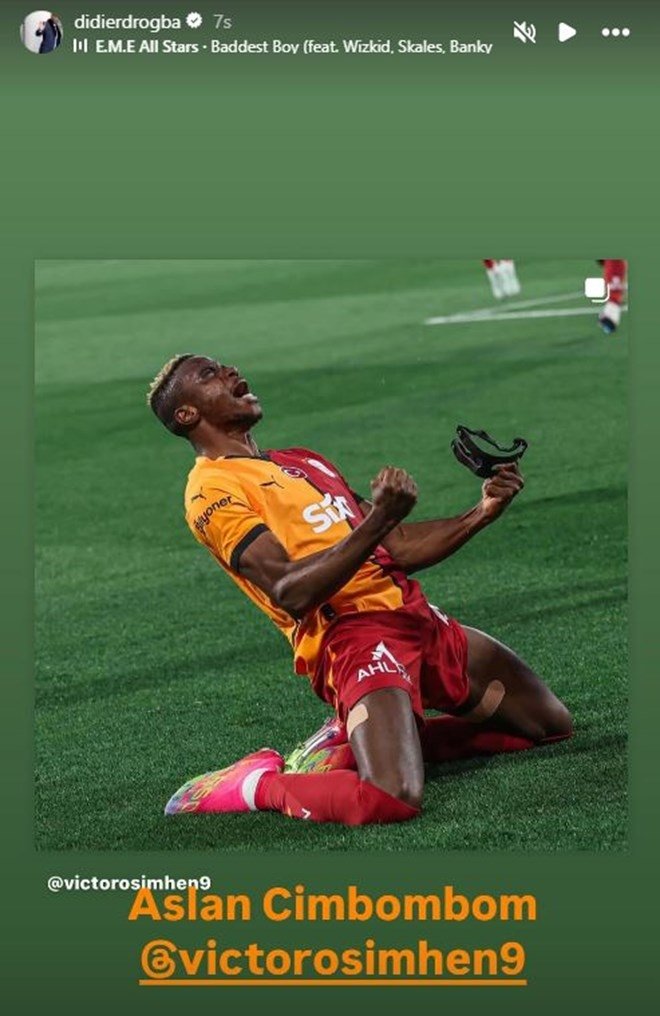
Task: Tap the orange @victorosimhen9 mention link
Action: (x=332, y=960)
